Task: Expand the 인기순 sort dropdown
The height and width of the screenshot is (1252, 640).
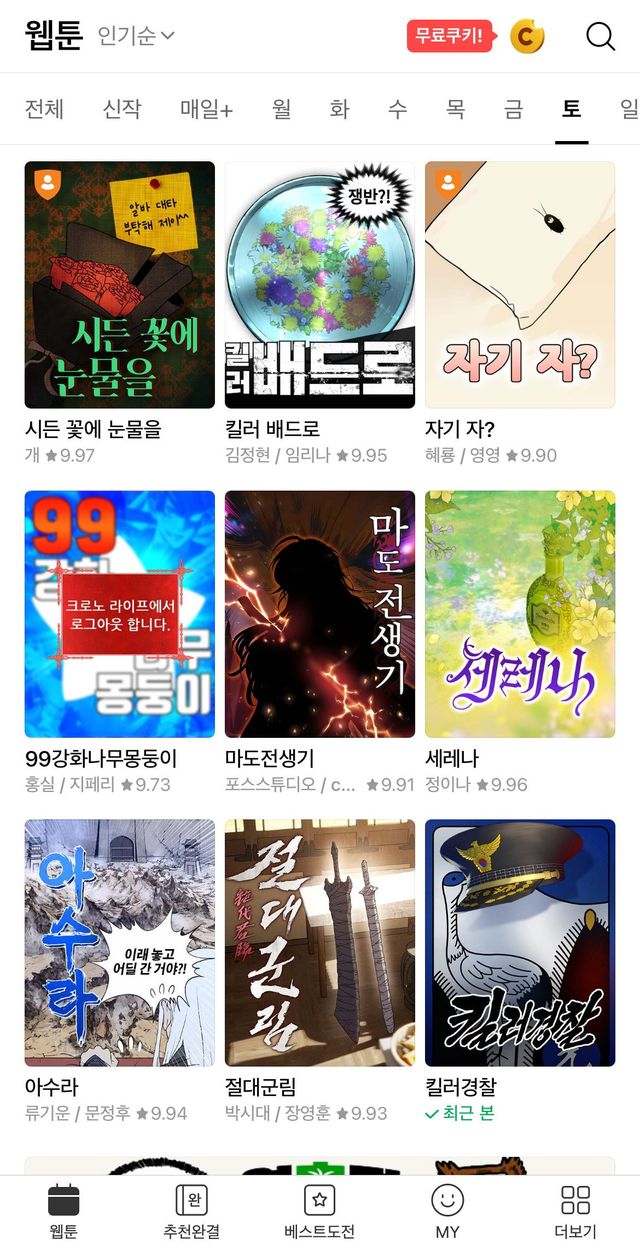Action: click(x=136, y=36)
